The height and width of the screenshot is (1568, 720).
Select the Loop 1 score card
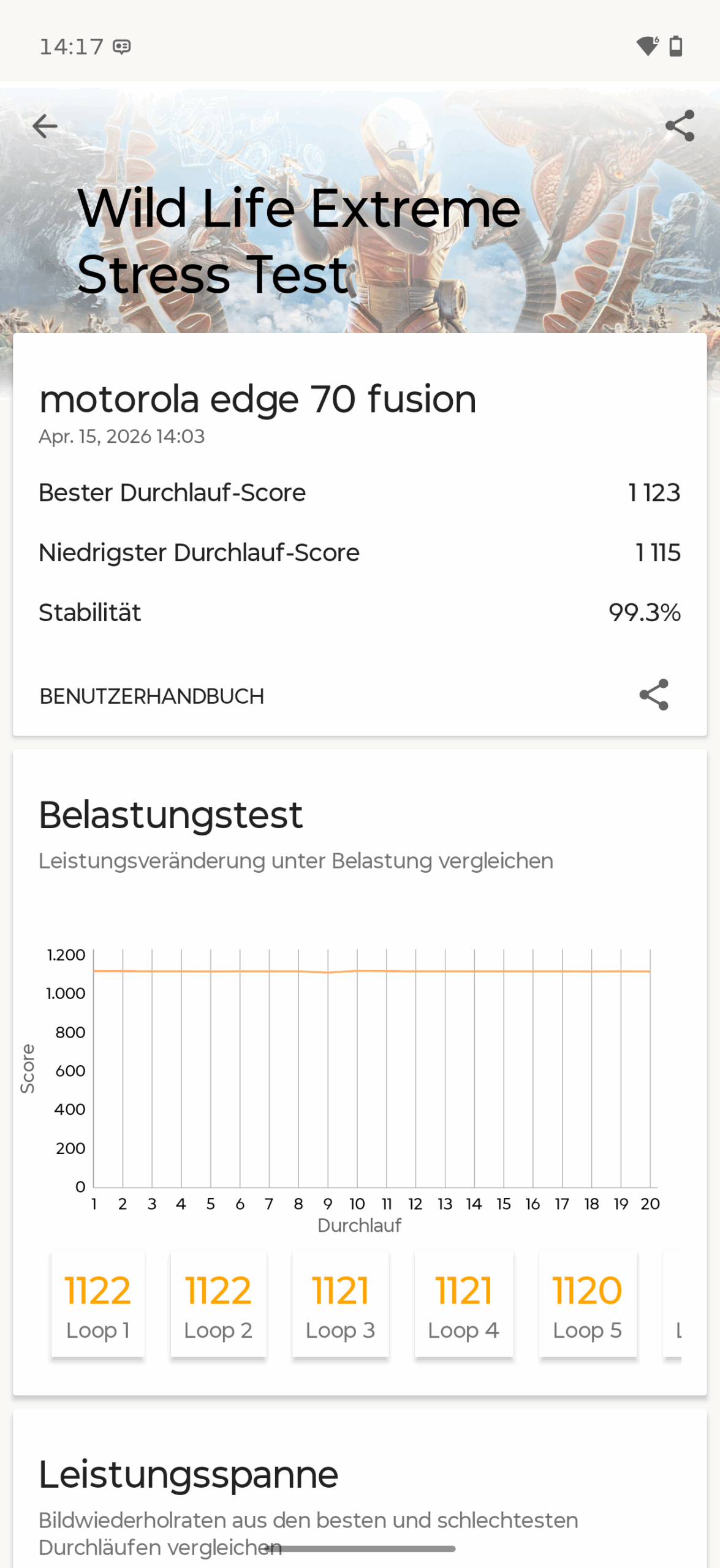tap(98, 1305)
